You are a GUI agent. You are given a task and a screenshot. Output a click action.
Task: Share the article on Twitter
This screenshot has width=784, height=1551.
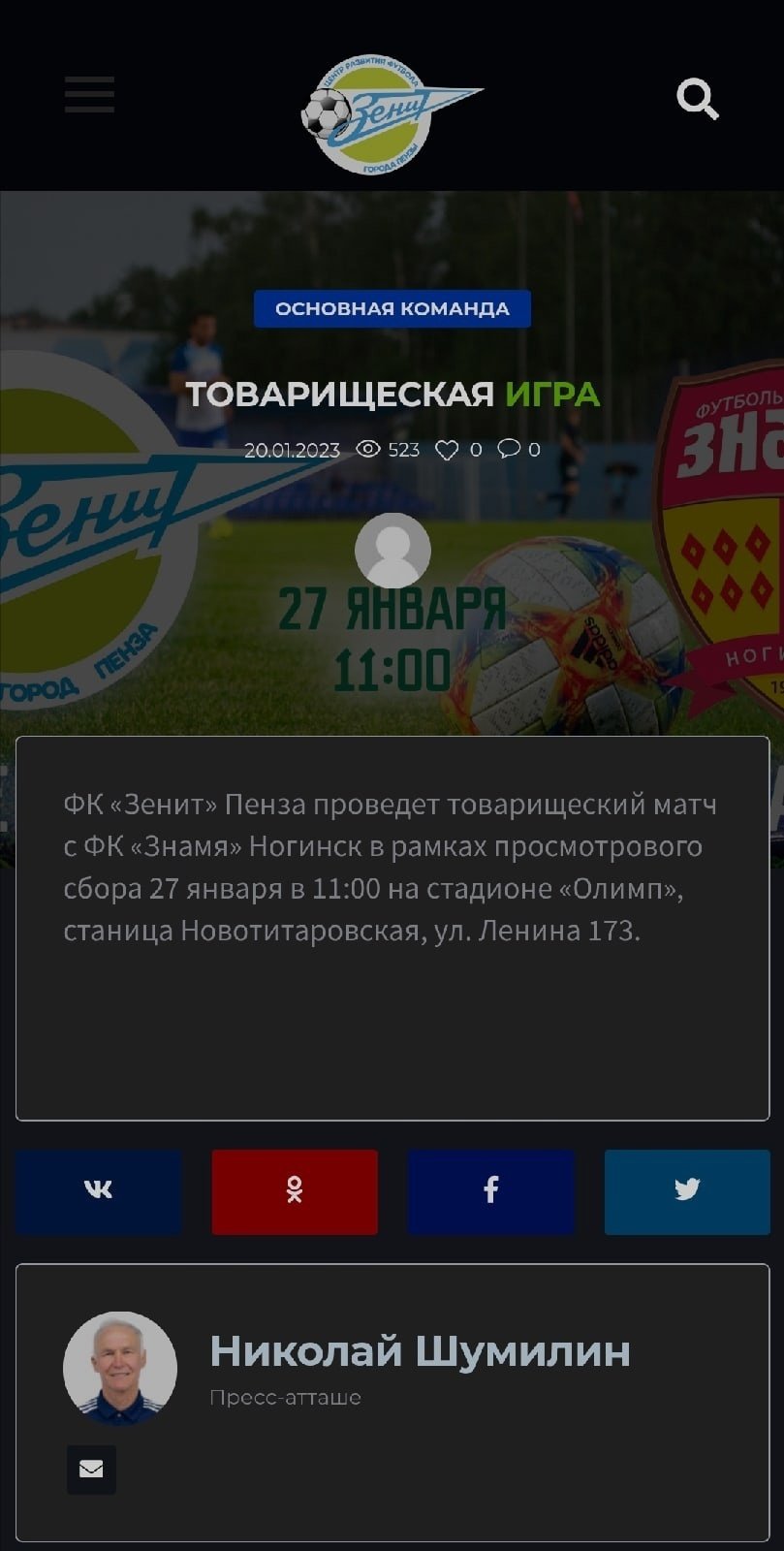pos(687,1191)
